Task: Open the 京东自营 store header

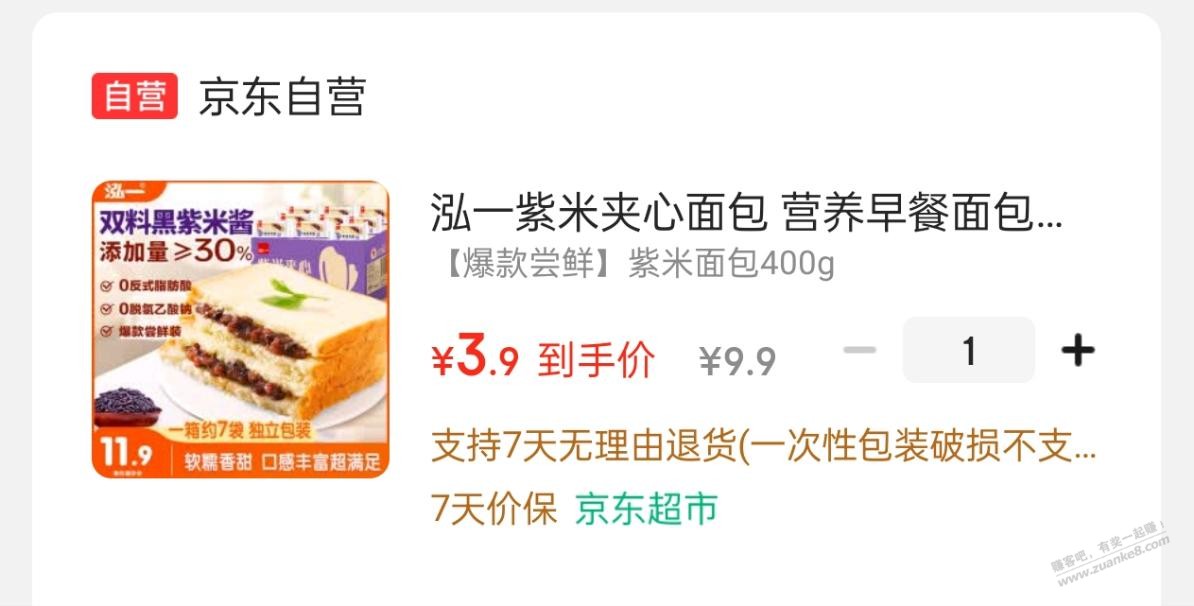Action: tap(281, 97)
